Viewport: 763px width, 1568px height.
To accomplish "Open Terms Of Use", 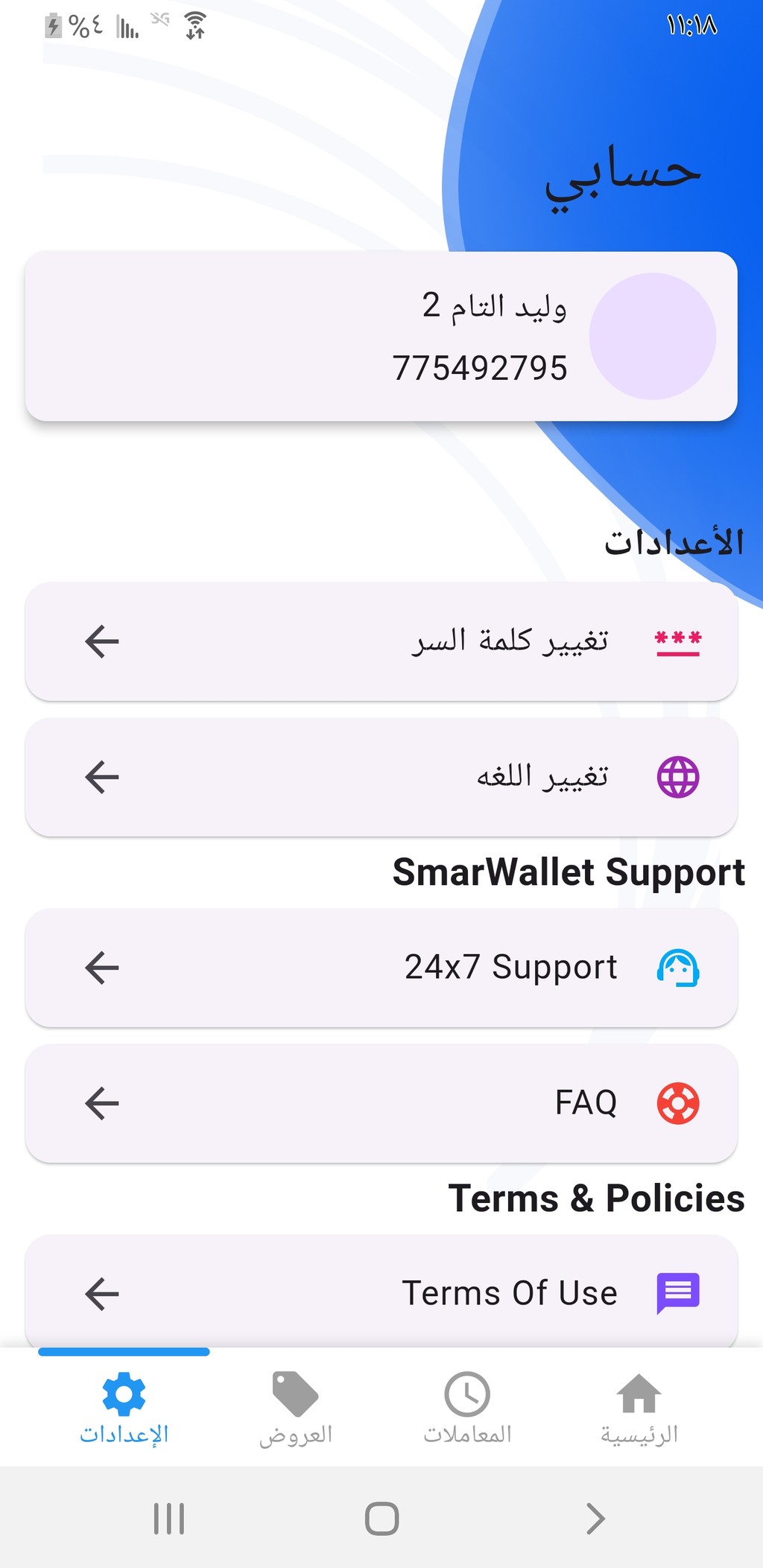I will tap(381, 1292).
